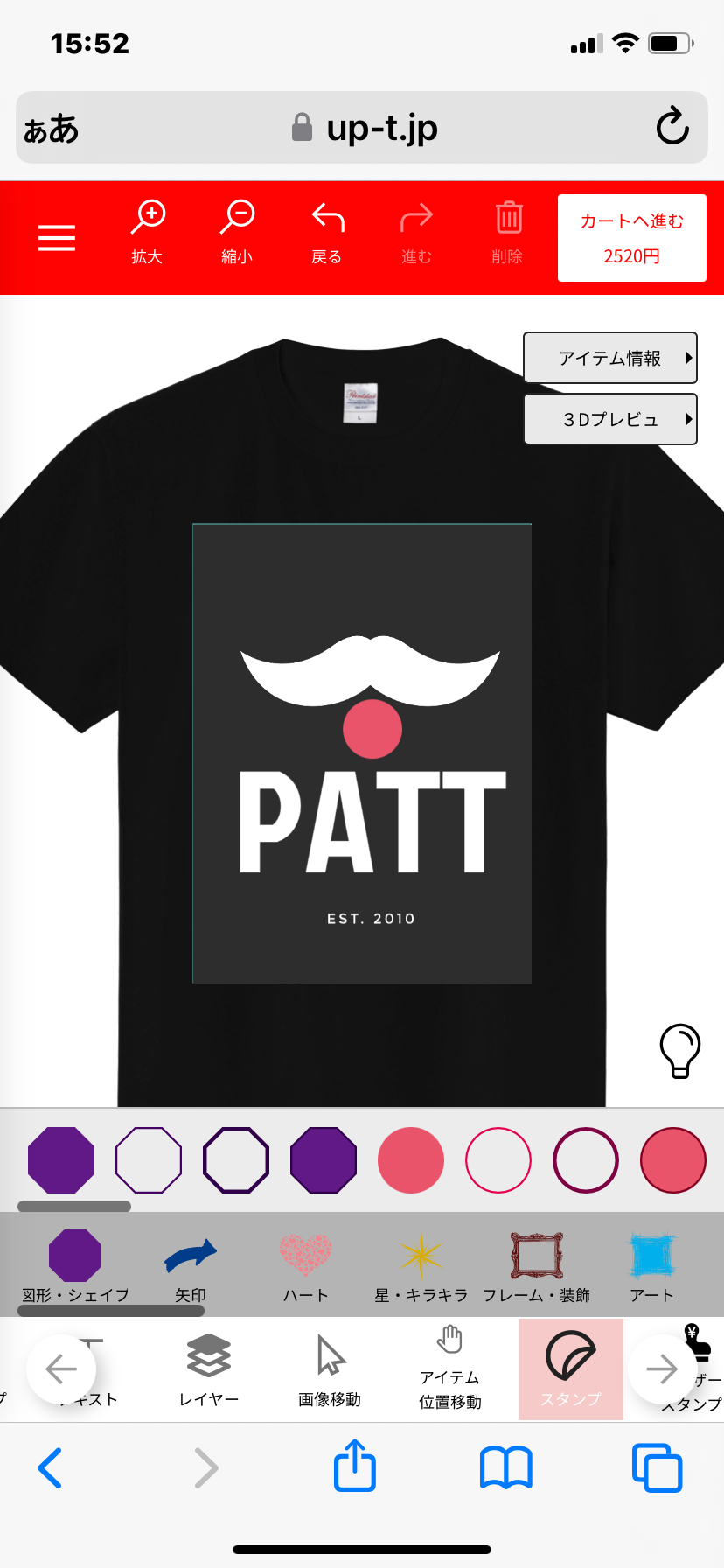
Task: Select the アート stamp category
Action: pyautogui.click(x=652, y=1269)
